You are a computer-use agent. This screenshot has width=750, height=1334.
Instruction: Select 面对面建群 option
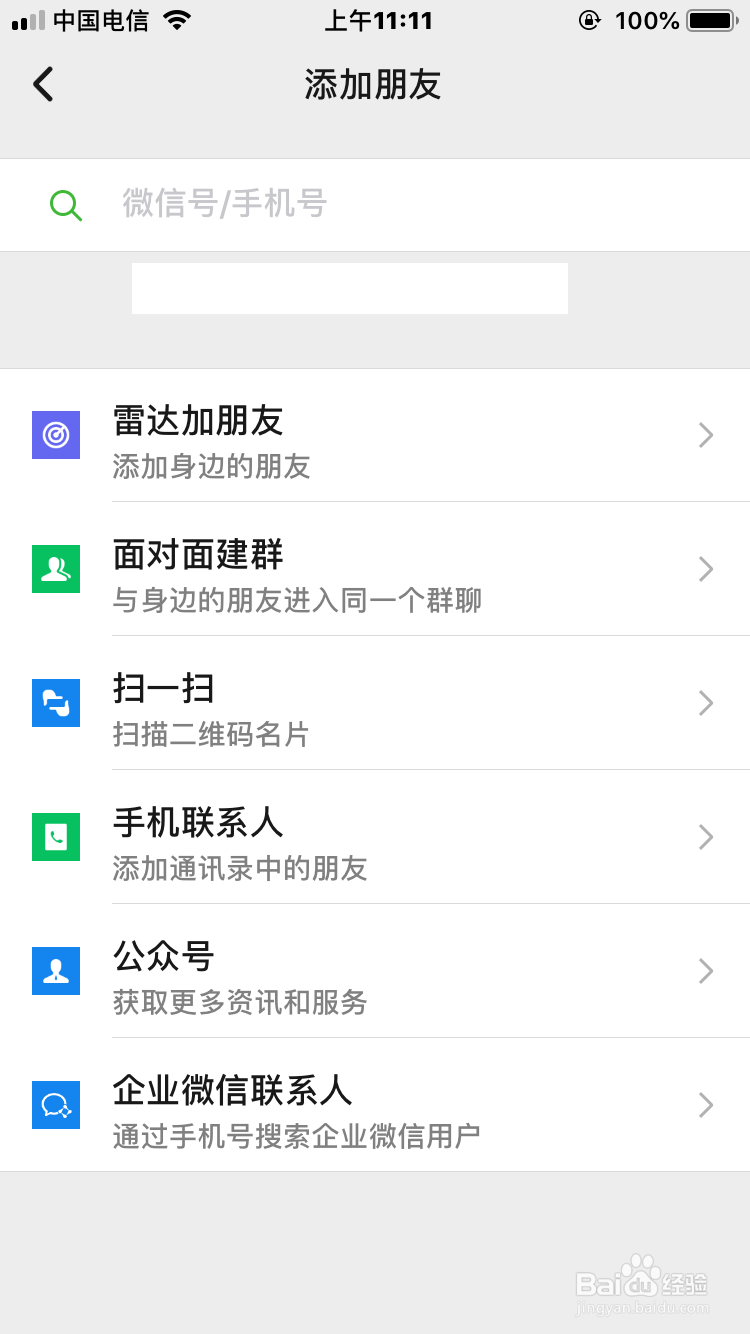(x=375, y=570)
